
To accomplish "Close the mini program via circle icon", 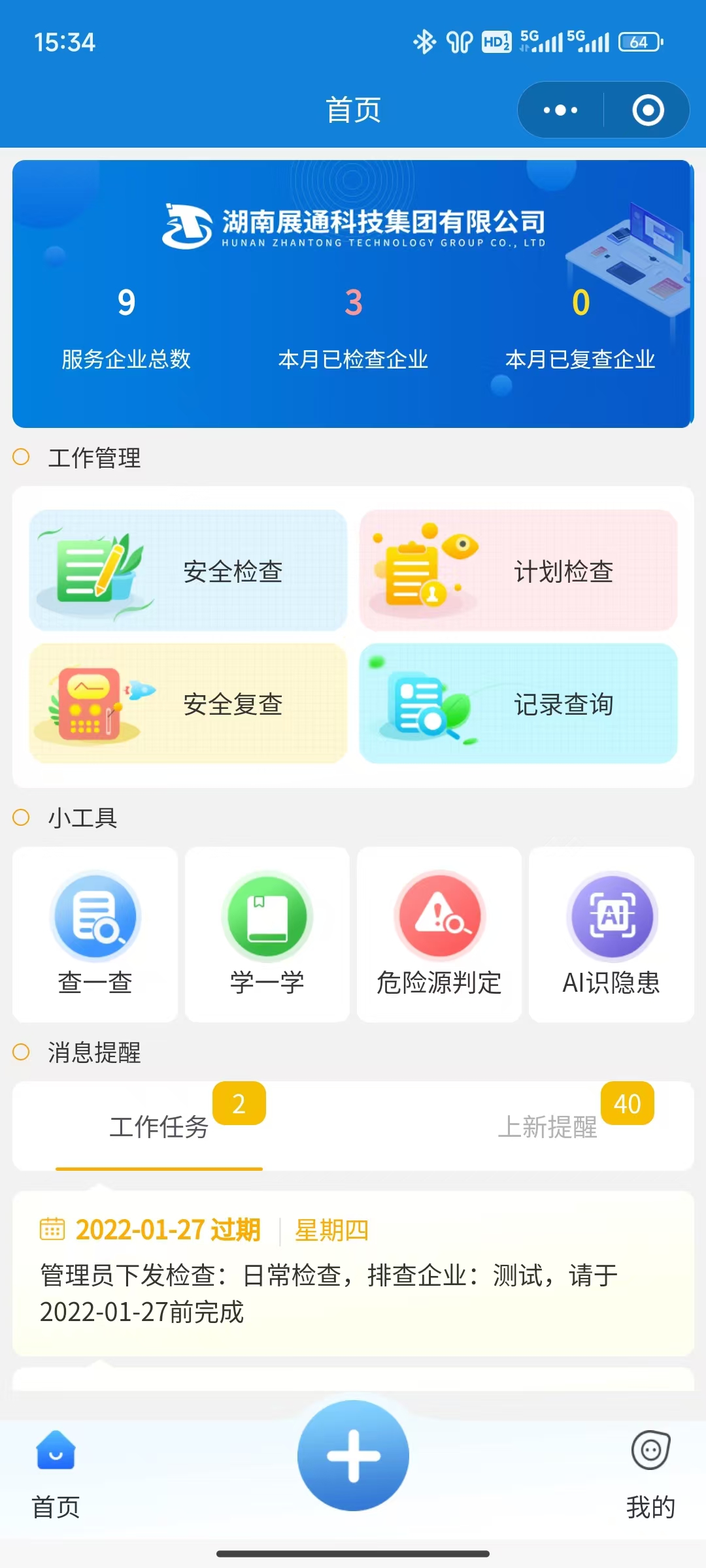I will point(648,110).
